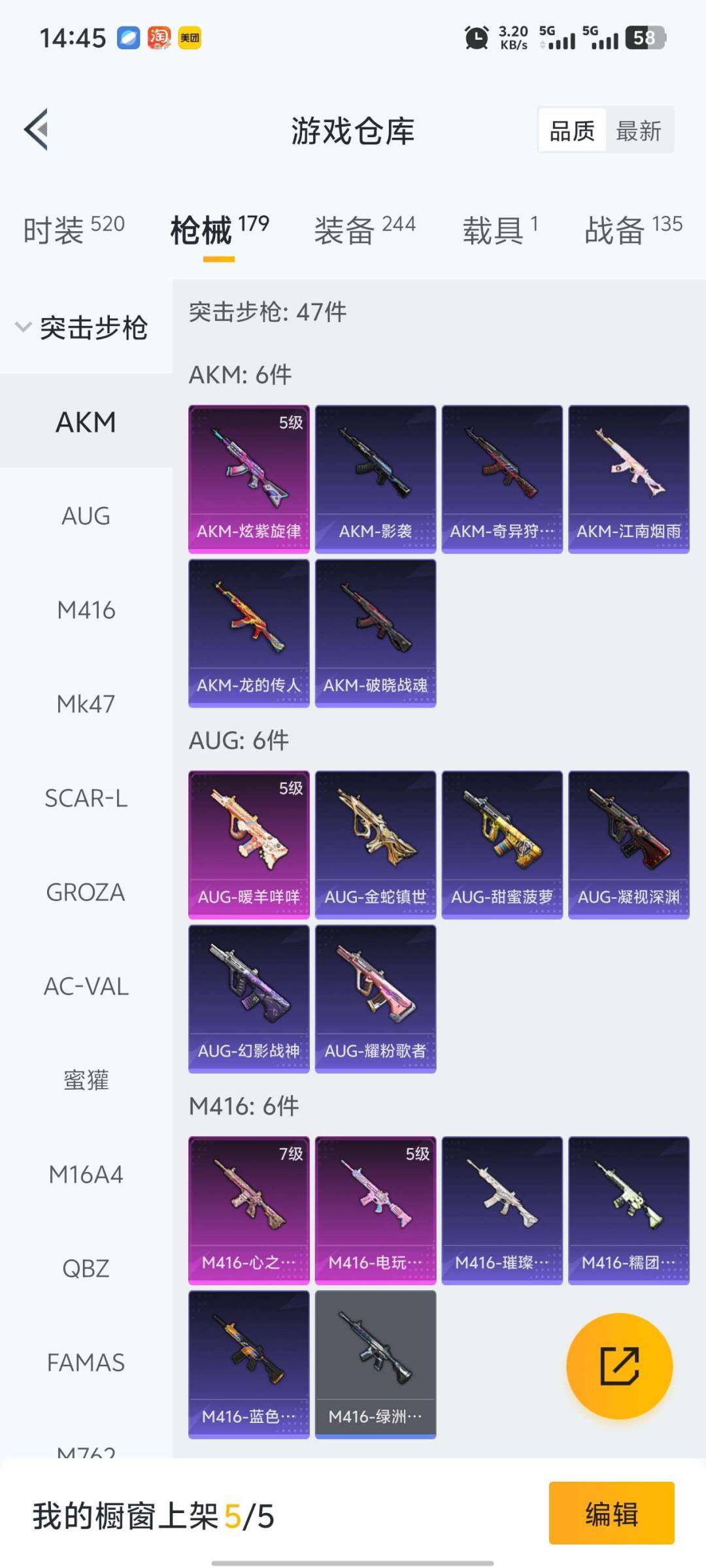Switch to the 装备 tab
The height and width of the screenshot is (1568, 706).
click(x=364, y=230)
